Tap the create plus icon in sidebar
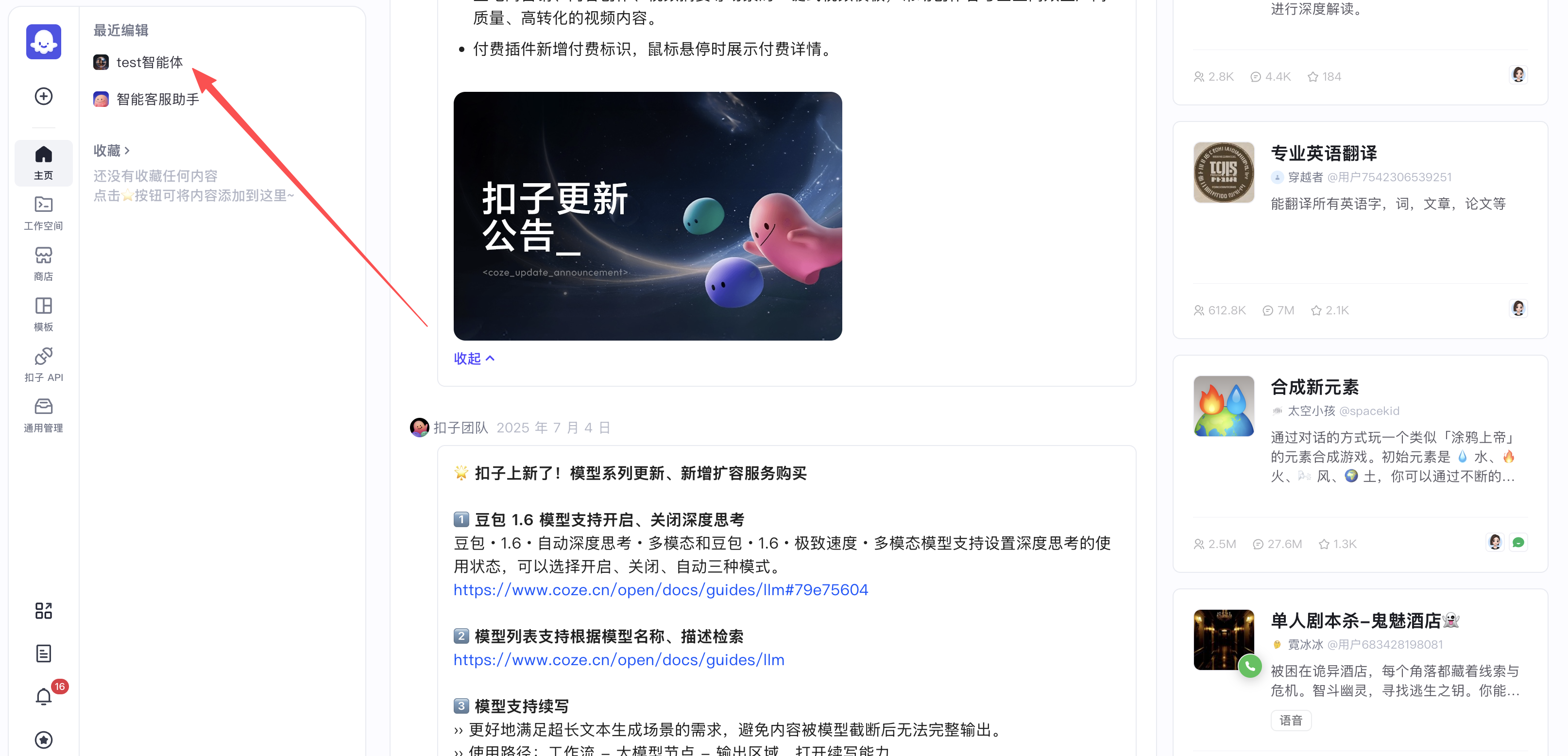 43,96
